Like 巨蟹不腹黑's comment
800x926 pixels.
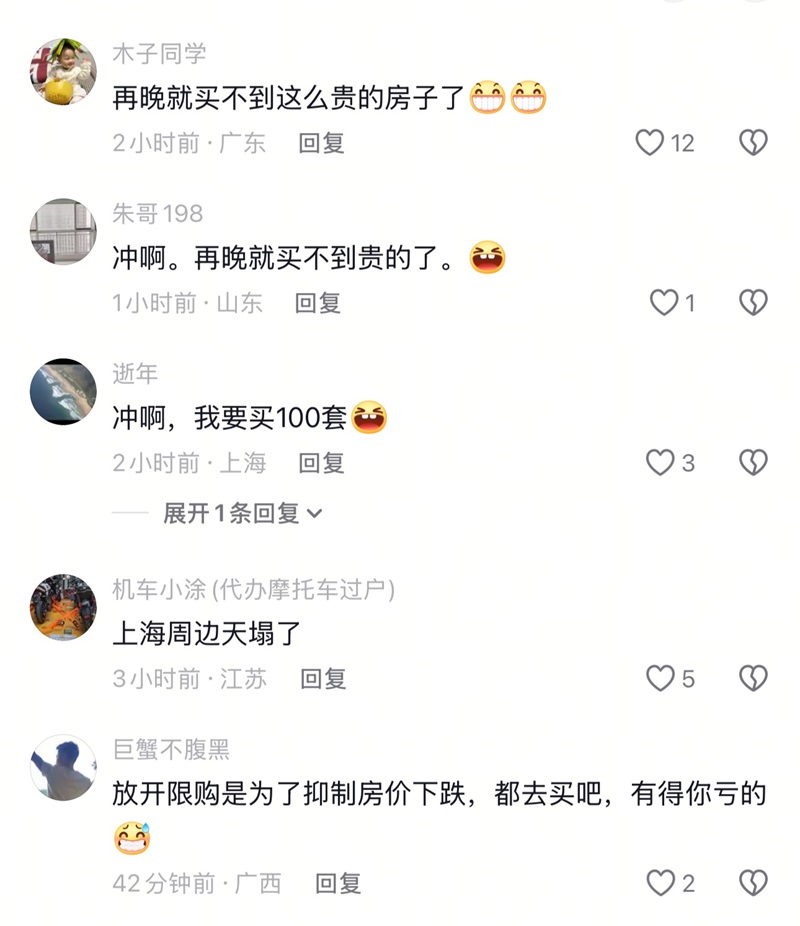[x=661, y=883]
